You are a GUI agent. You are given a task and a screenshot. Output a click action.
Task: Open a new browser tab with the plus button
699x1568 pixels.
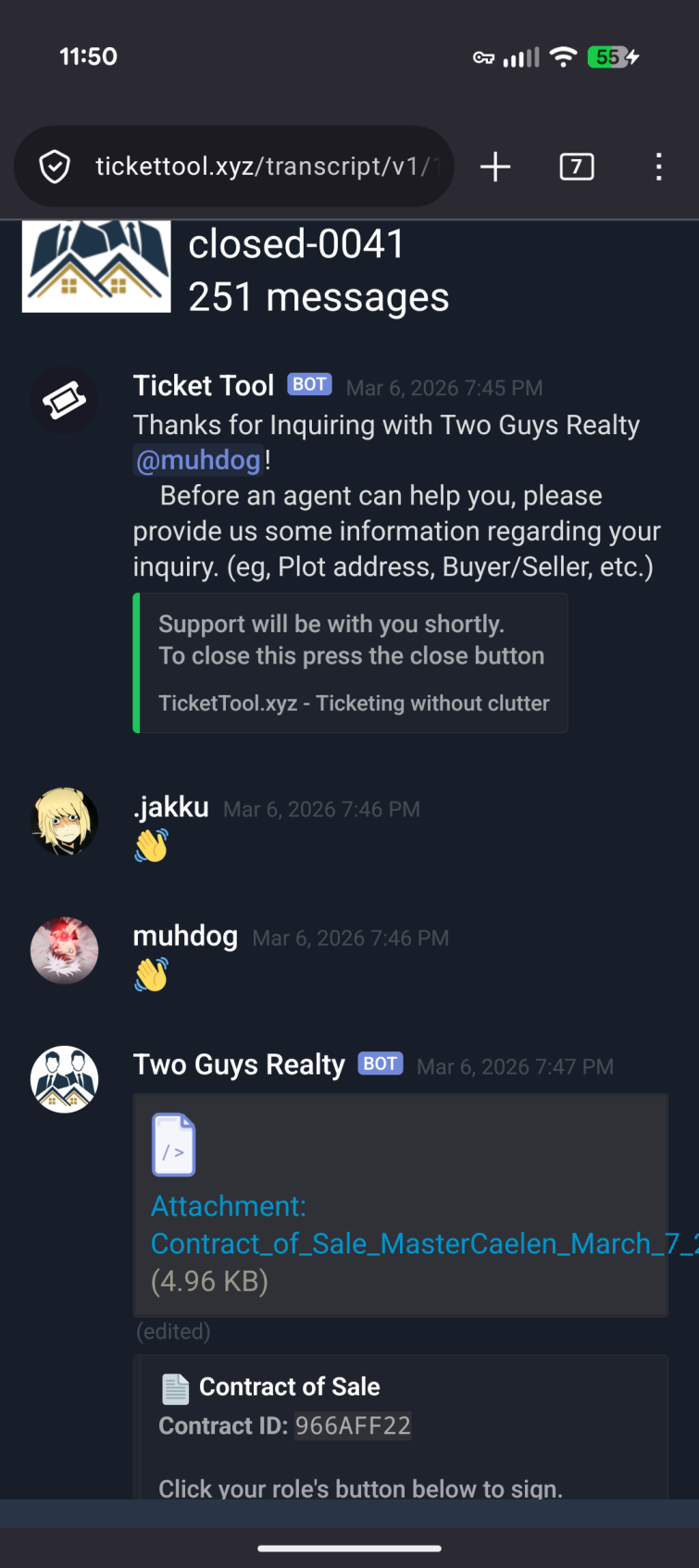[x=494, y=167]
